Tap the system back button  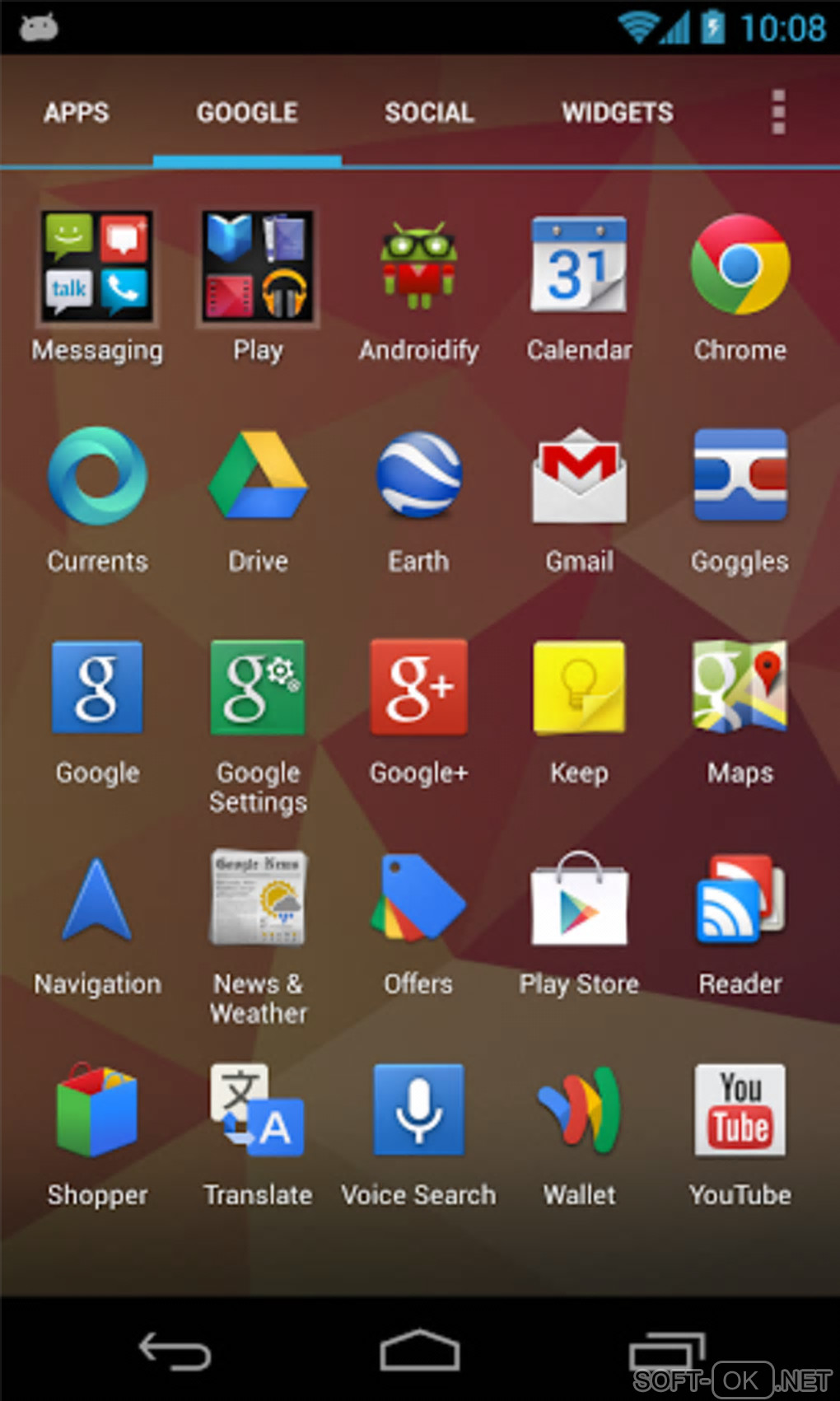tap(175, 1351)
